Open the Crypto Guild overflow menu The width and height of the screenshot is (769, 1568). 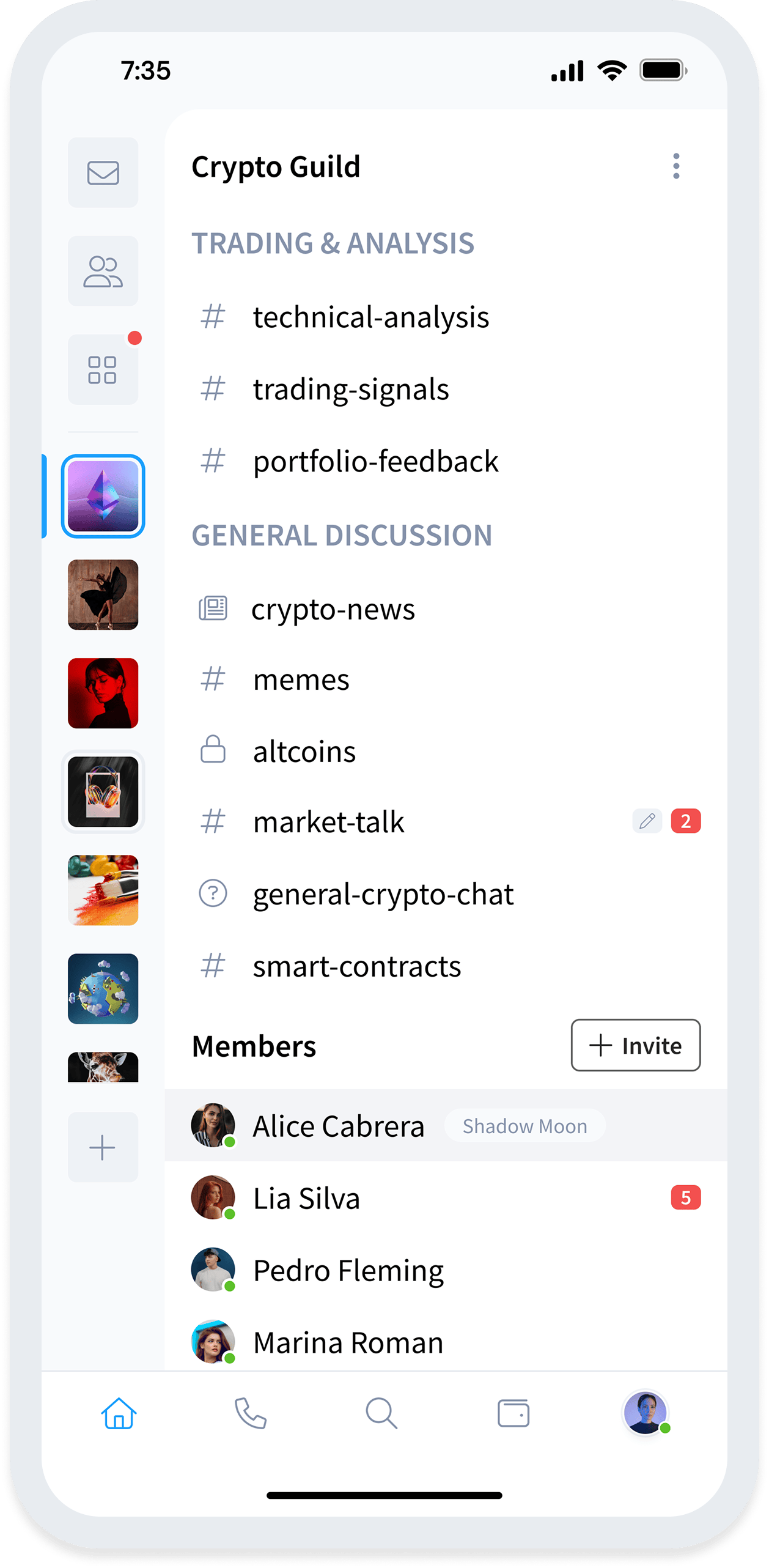tap(675, 166)
